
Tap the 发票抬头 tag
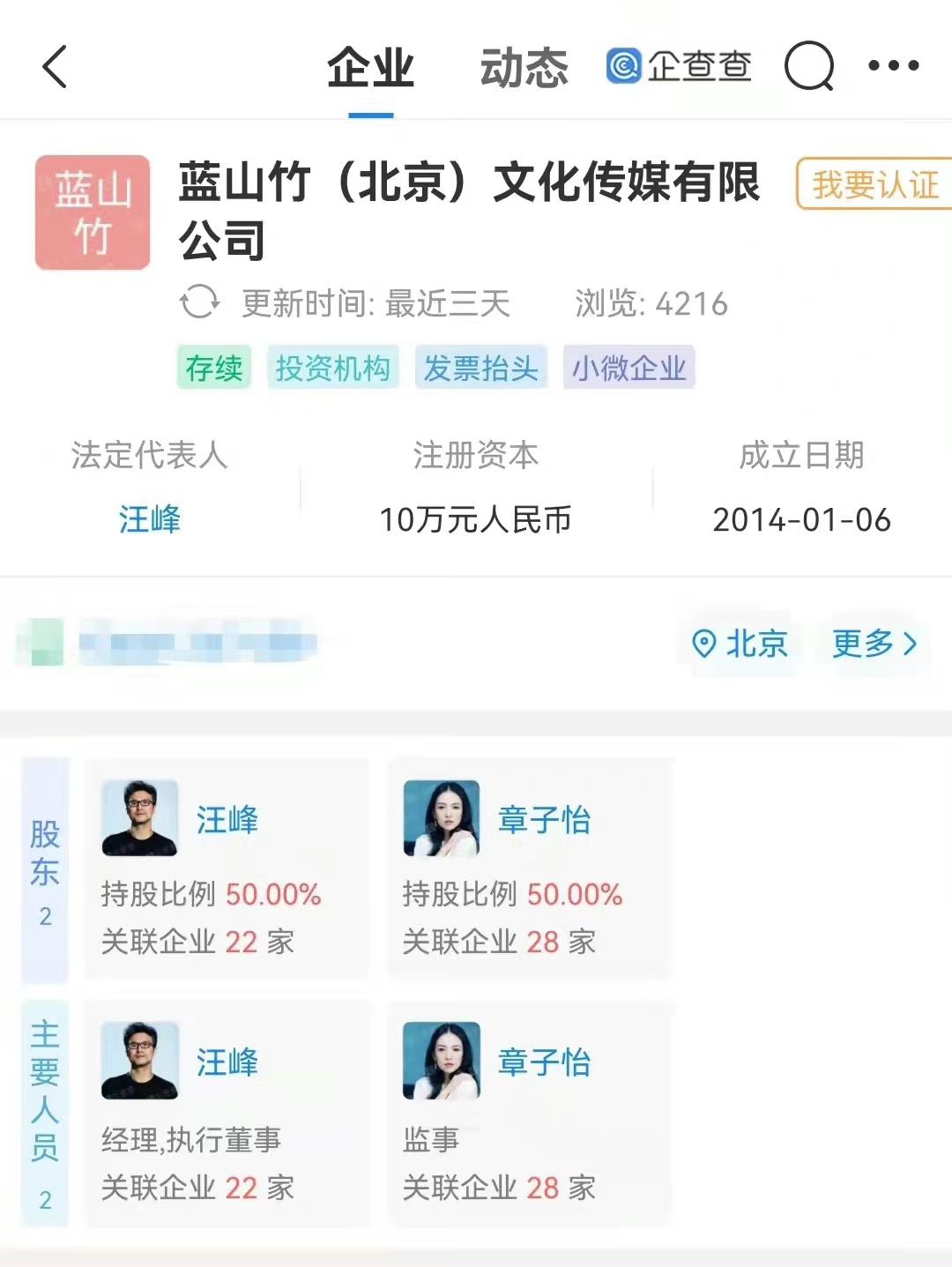[x=480, y=368]
